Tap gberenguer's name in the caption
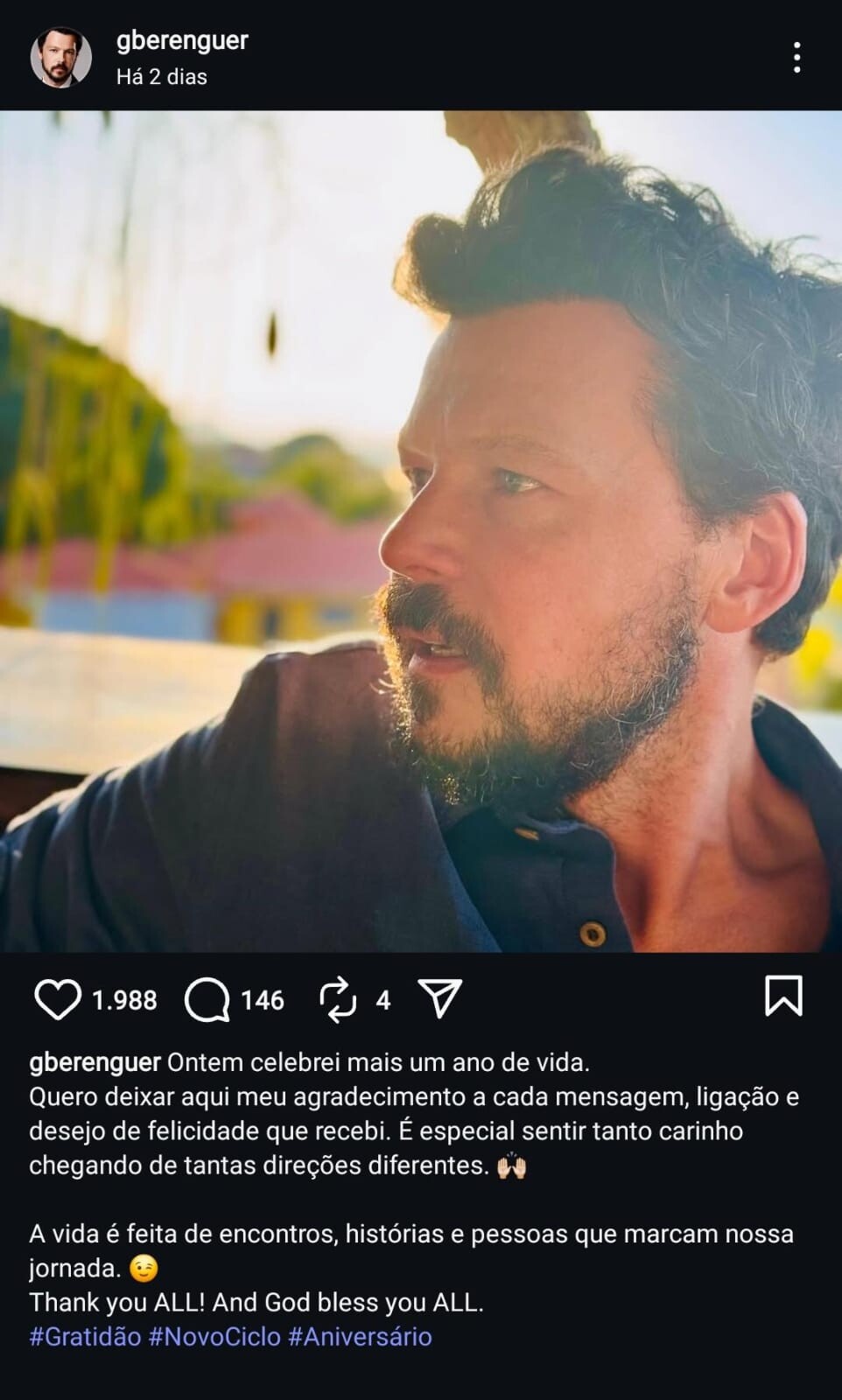The height and width of the screenshot is (1400, 842). (x=95, y=1062)
